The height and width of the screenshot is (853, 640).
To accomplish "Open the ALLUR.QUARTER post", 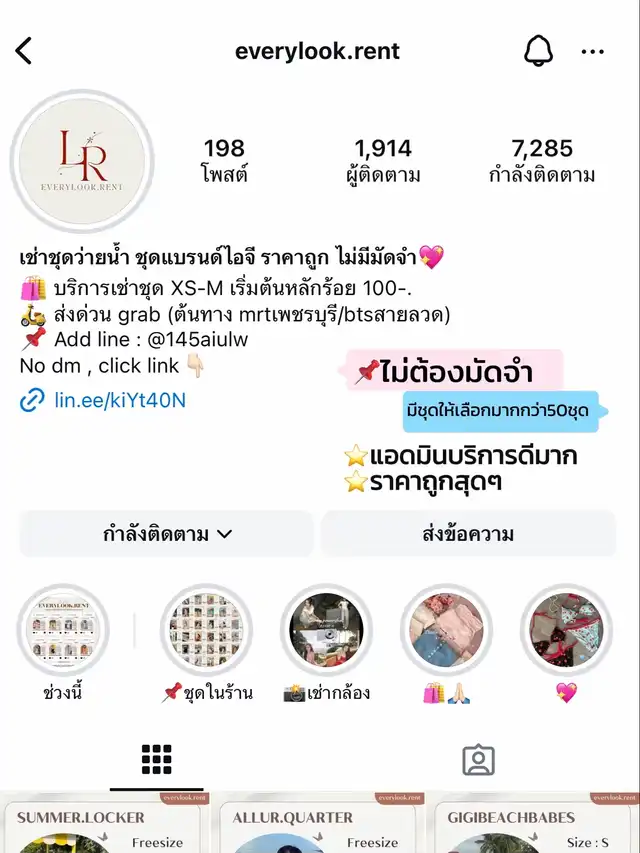I will 320,824.
